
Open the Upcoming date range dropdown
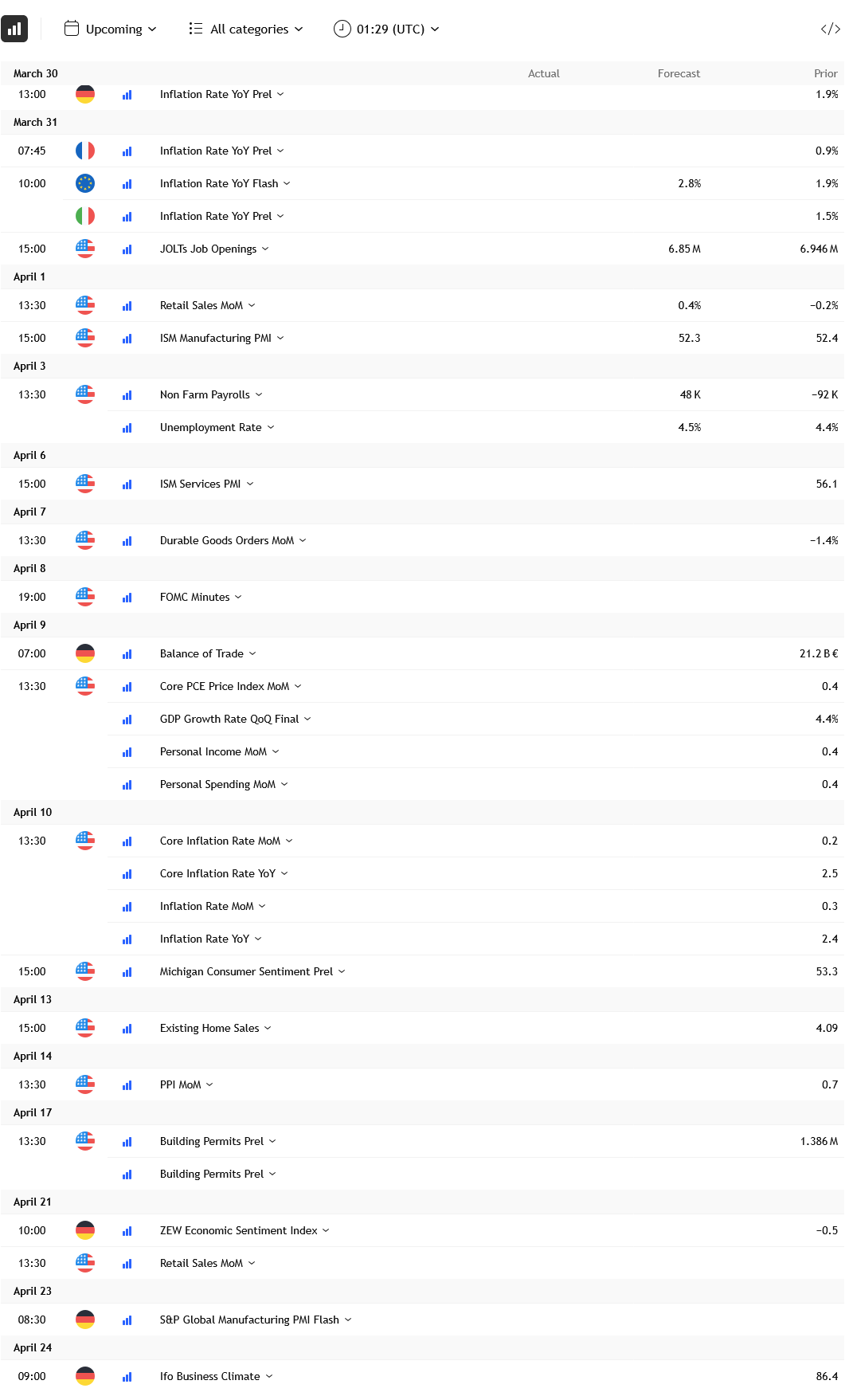click(x=110, y=29)
